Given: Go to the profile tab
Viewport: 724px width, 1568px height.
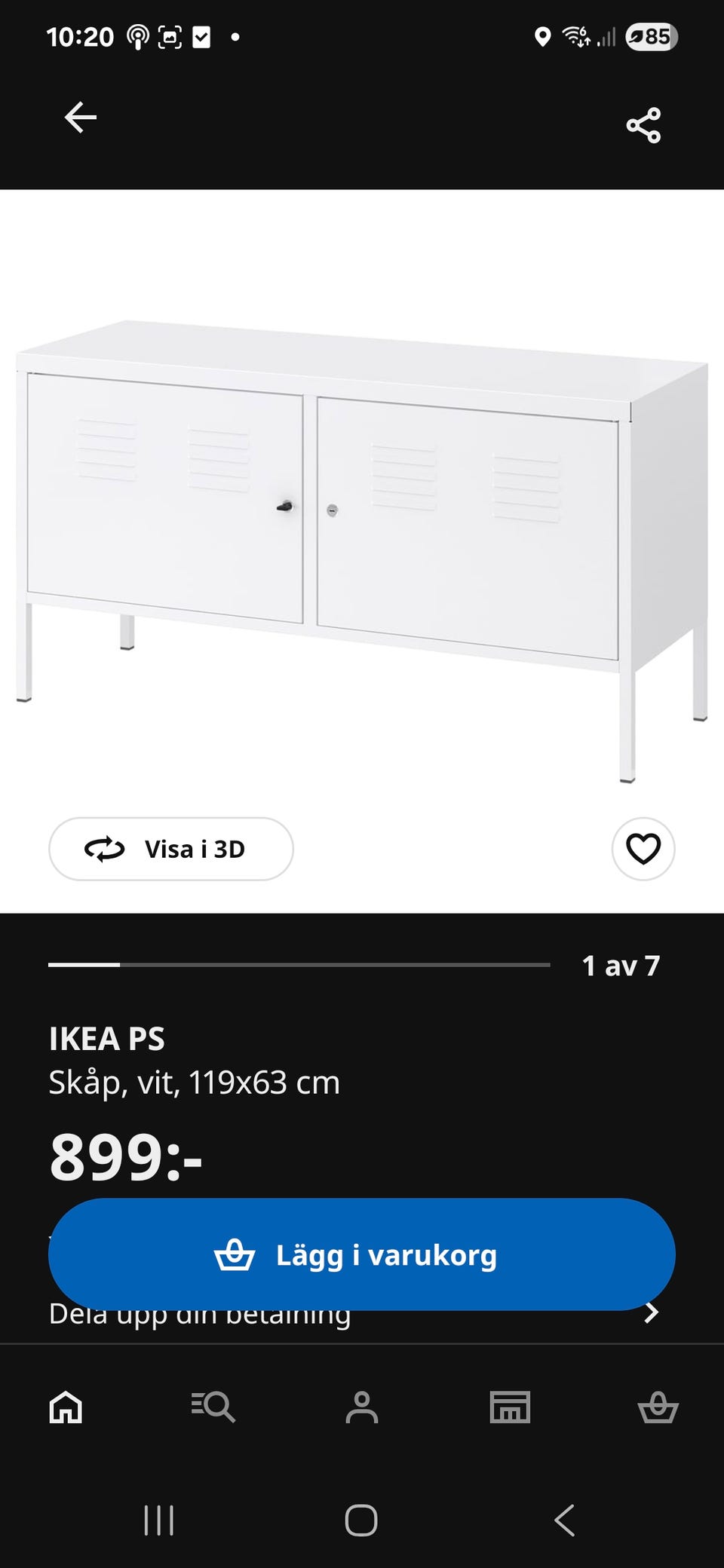Looking at the screenshot, I should point(362,1407).
